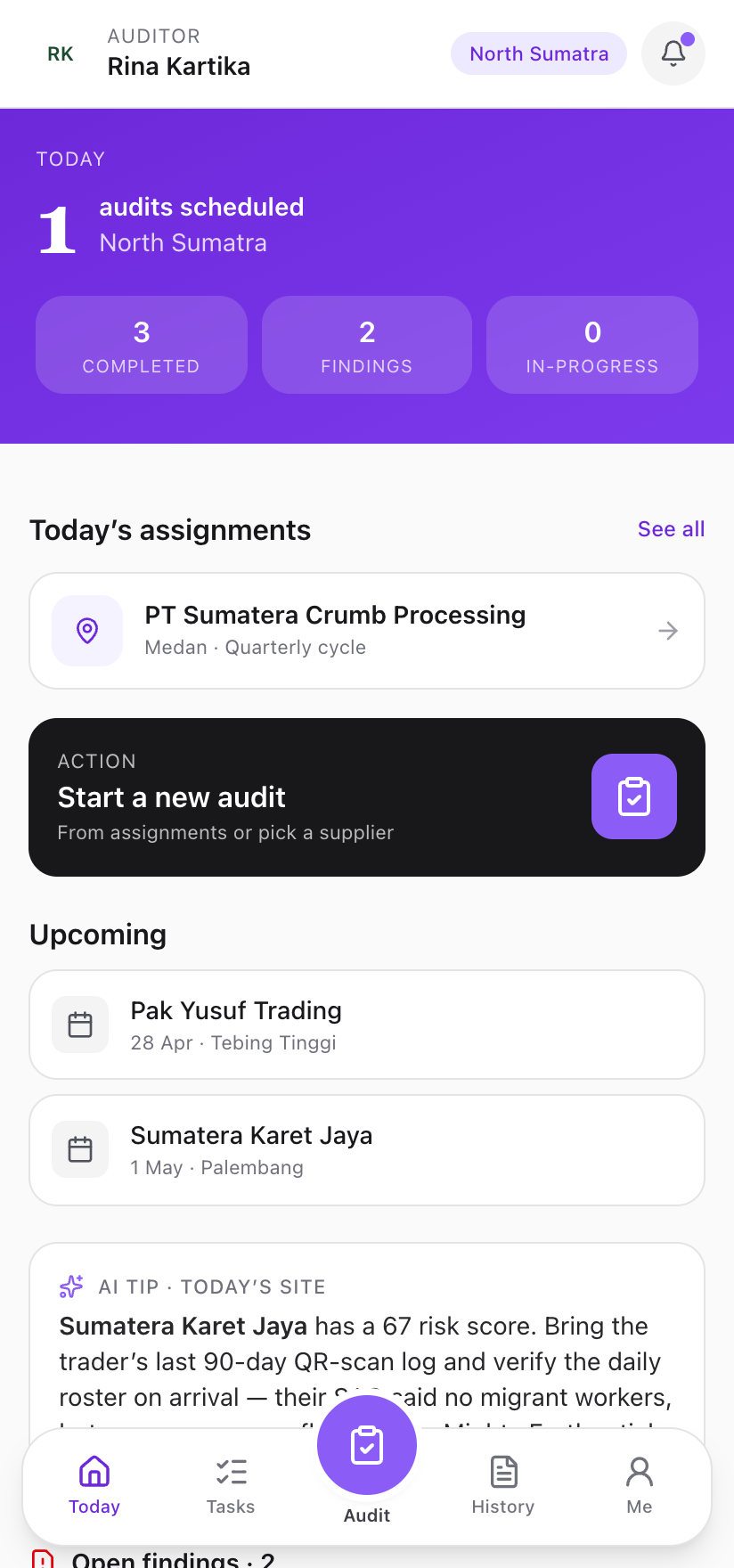Tap the central Audit clipboard button

point(367,1445)
